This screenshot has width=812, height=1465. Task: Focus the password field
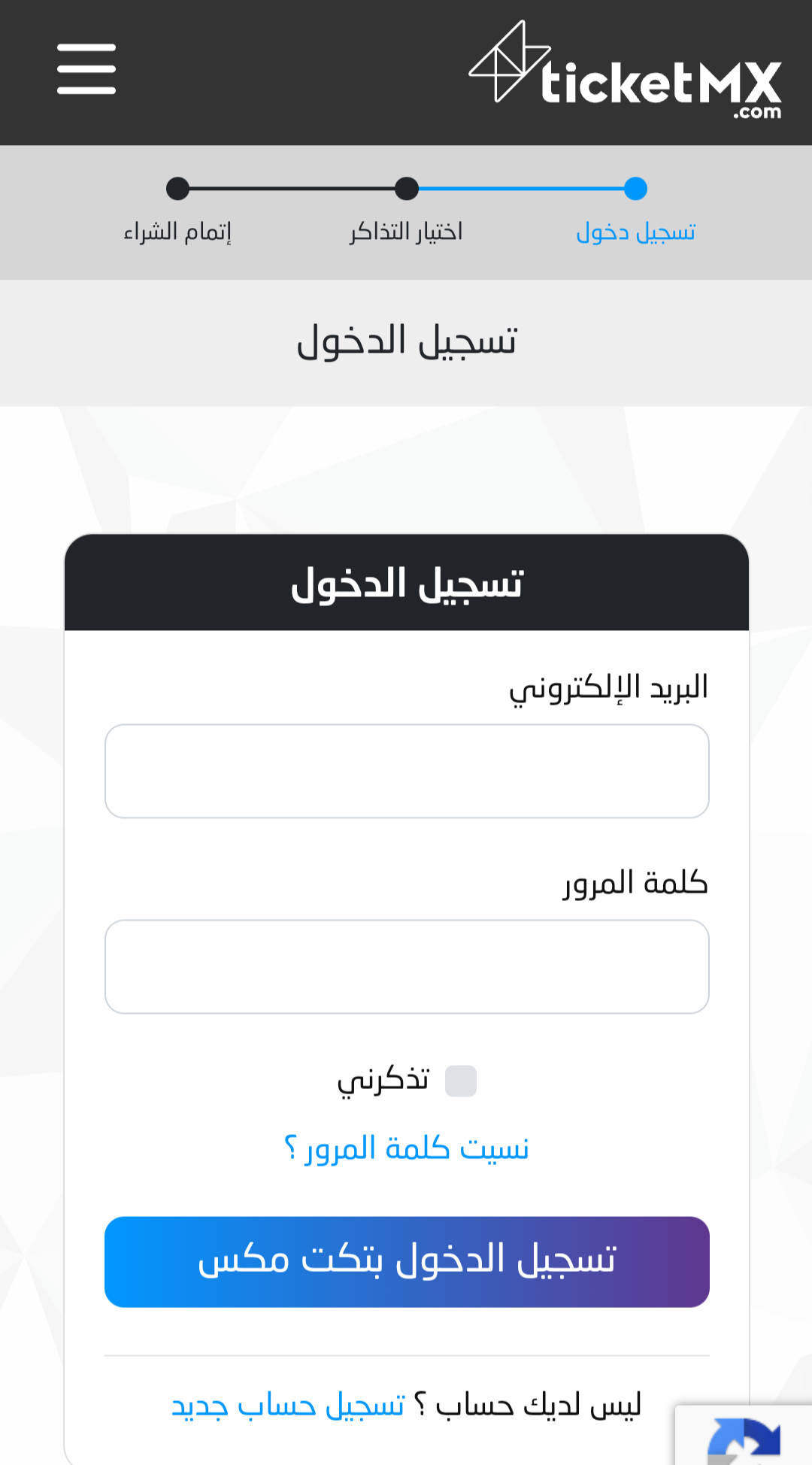pyautogui.click(x=407, y=966)
